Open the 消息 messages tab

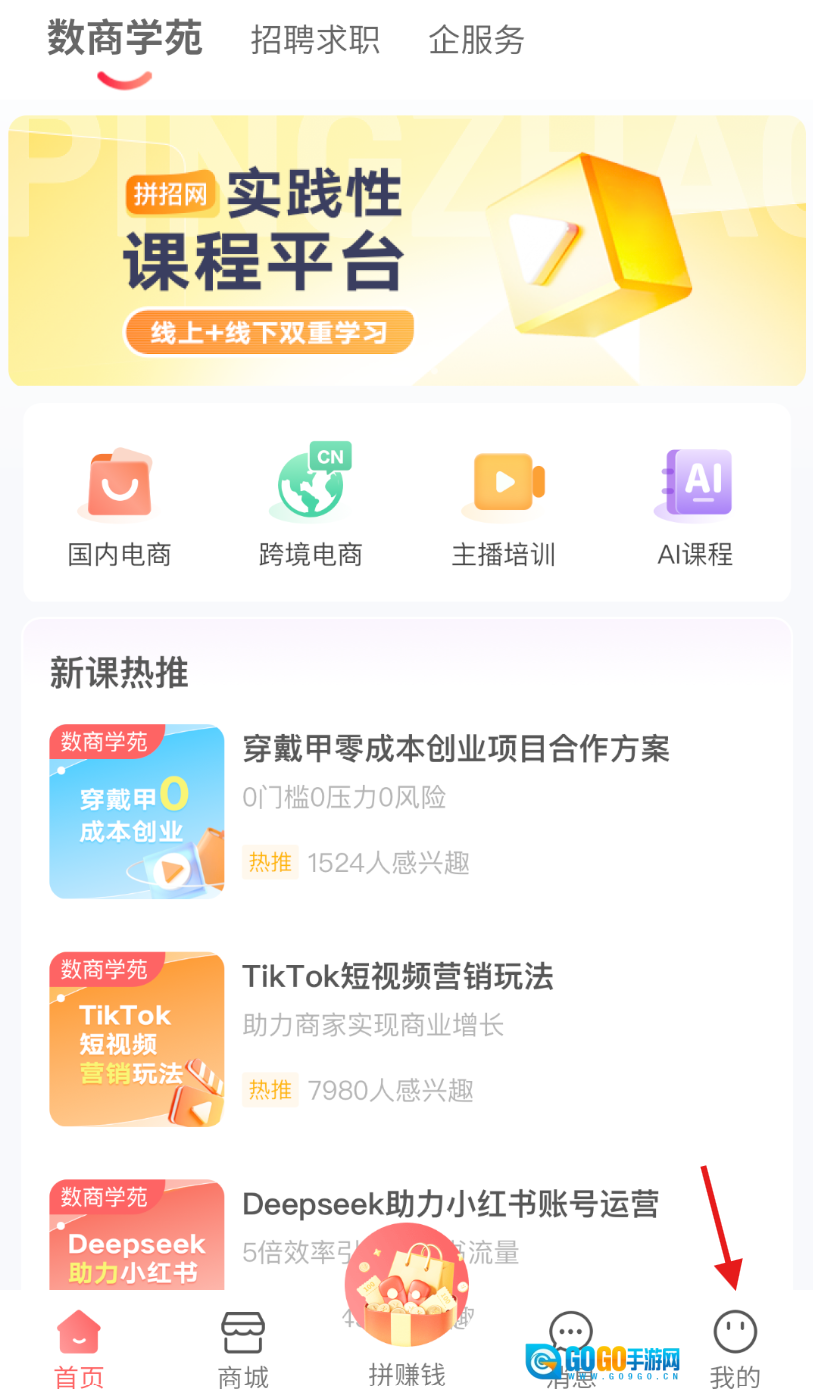tap(571, 1345)
